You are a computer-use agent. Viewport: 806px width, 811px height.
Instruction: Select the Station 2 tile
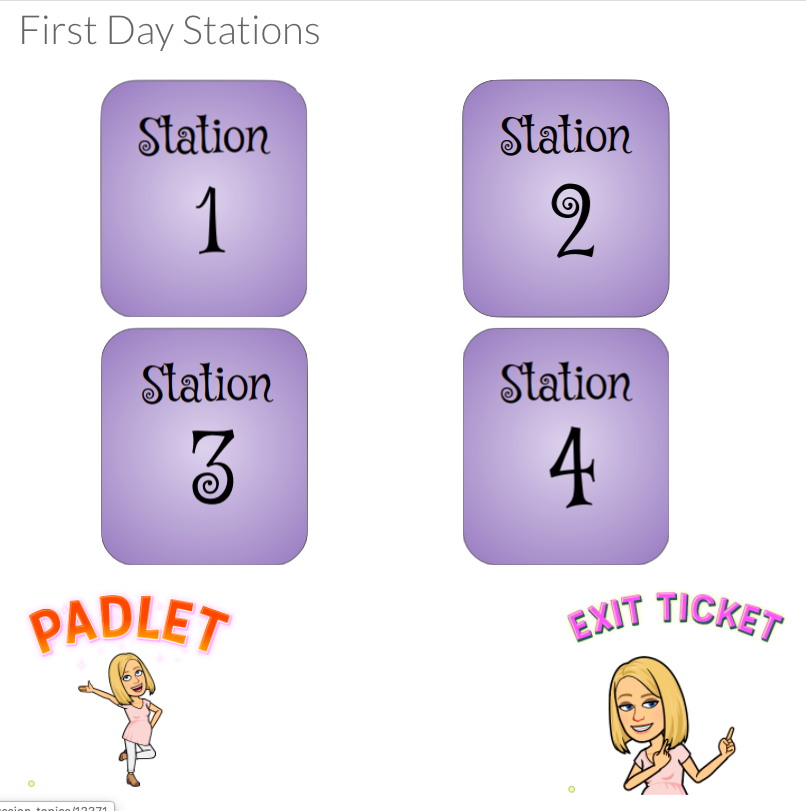click(x=566, y=198)
